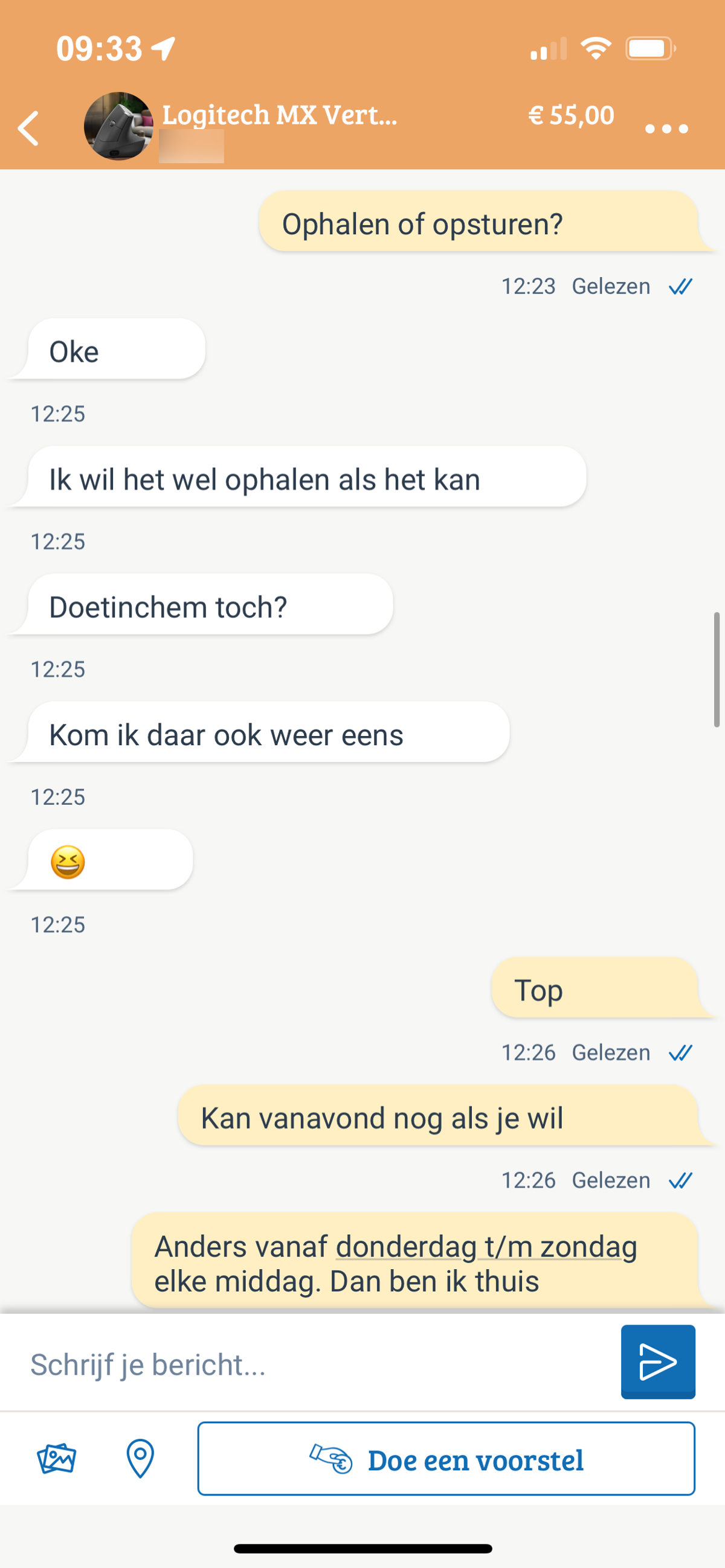Focus the 'Schrijf je bericht' field
The image size is (725, 1568).
pyautogui.click(x=317, y=1364)
